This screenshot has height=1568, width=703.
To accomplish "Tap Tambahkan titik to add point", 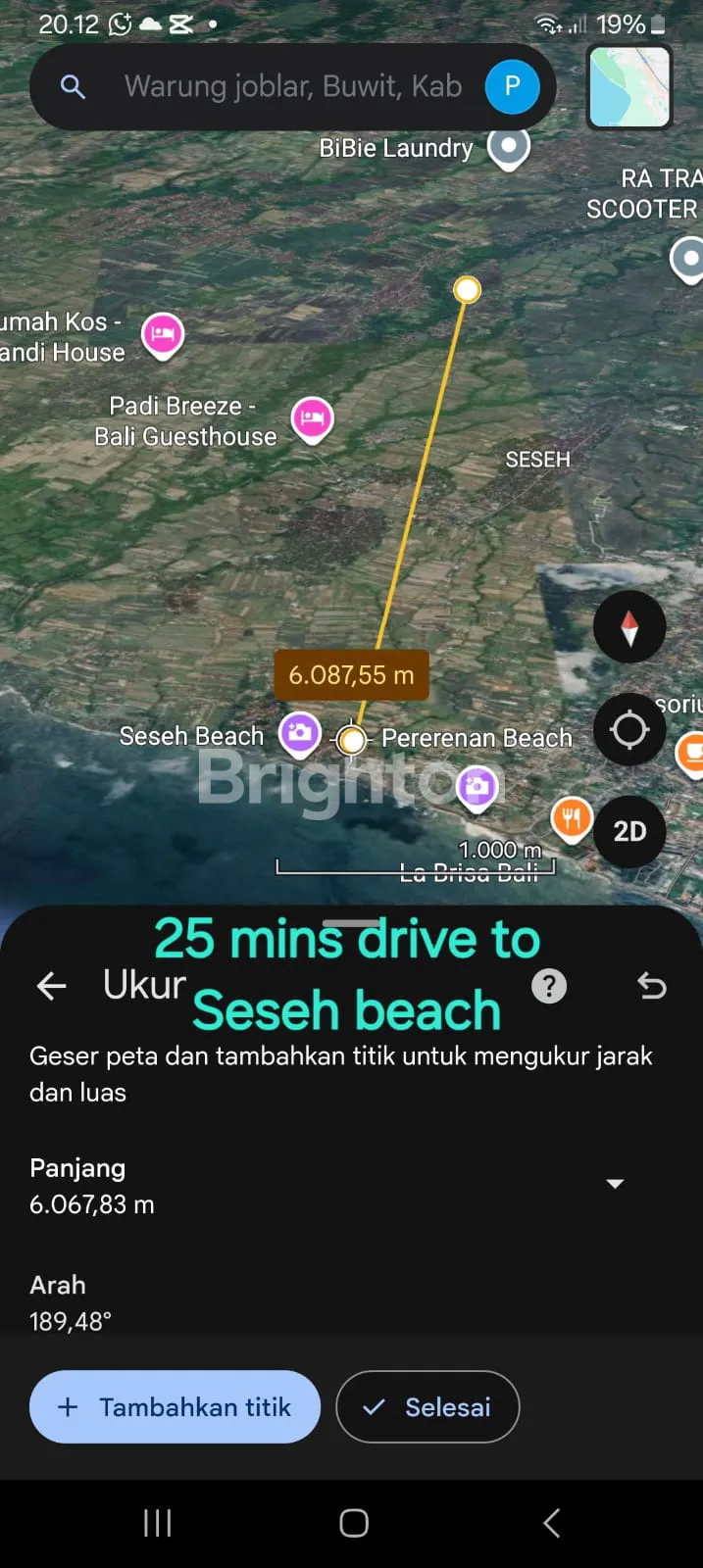I will click(x=175, y=1407).
